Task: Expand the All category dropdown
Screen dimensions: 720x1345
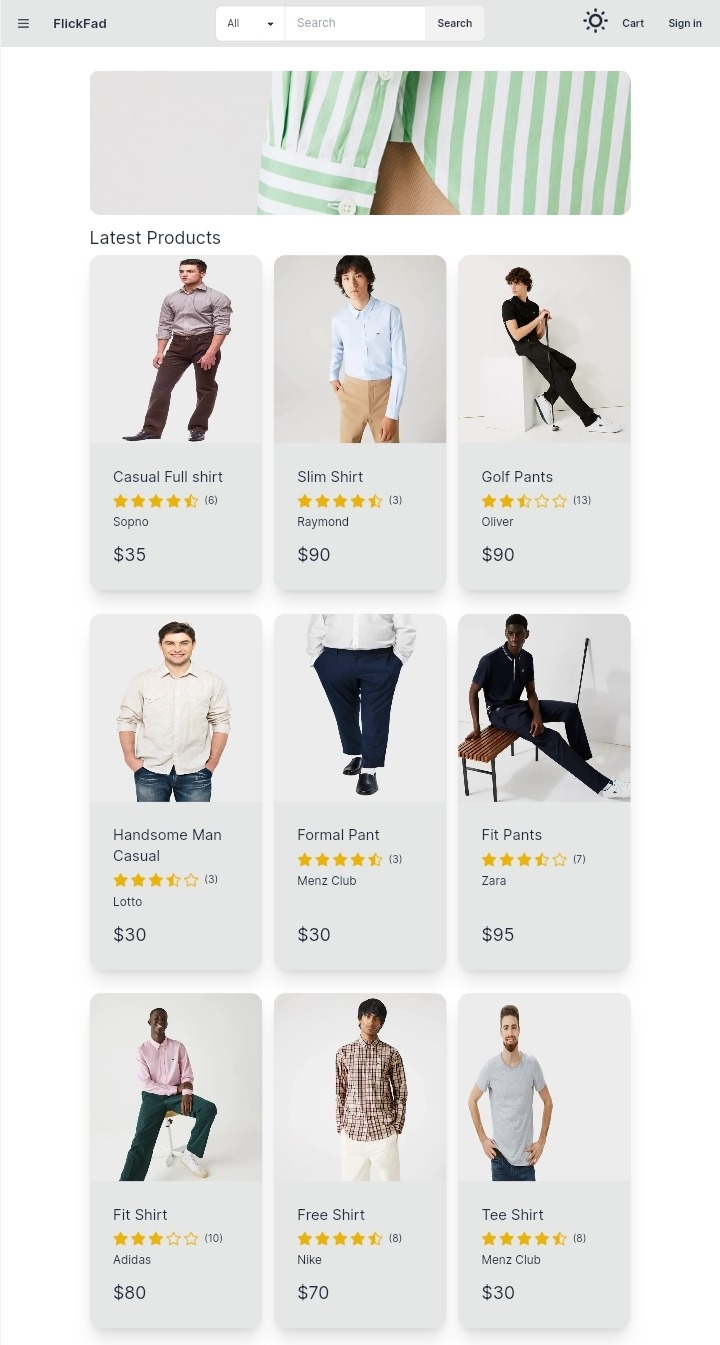Action: [250, 23]
